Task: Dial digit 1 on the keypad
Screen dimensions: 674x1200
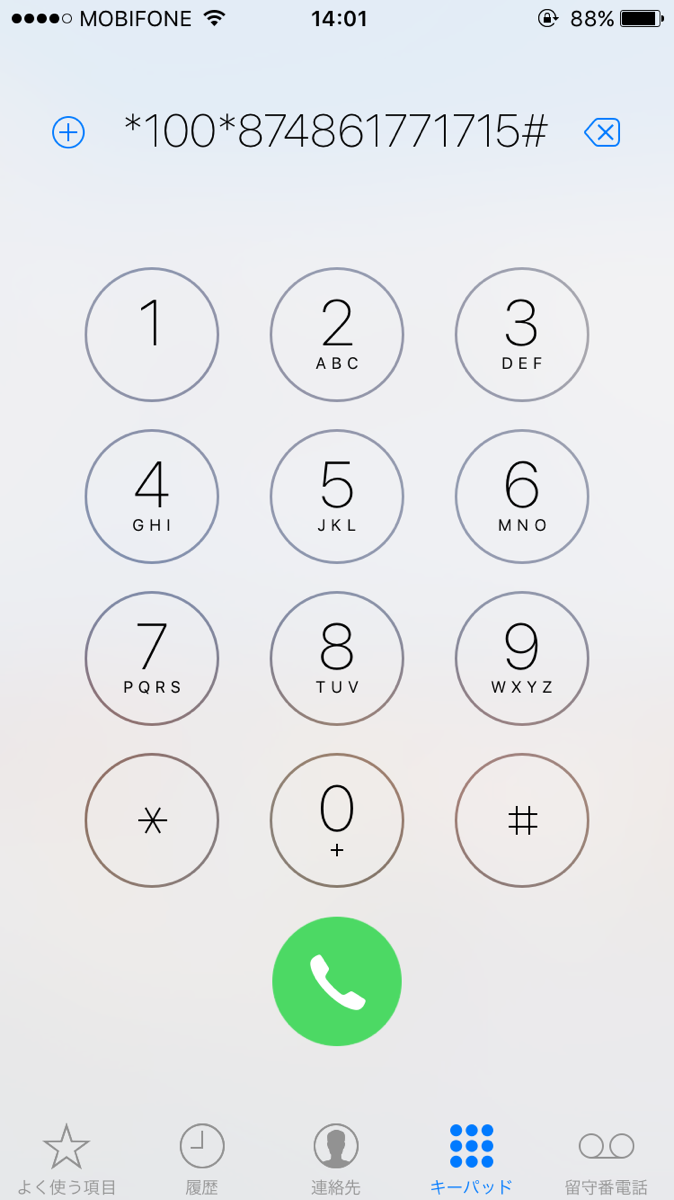Action: click(x=152, y=335)
